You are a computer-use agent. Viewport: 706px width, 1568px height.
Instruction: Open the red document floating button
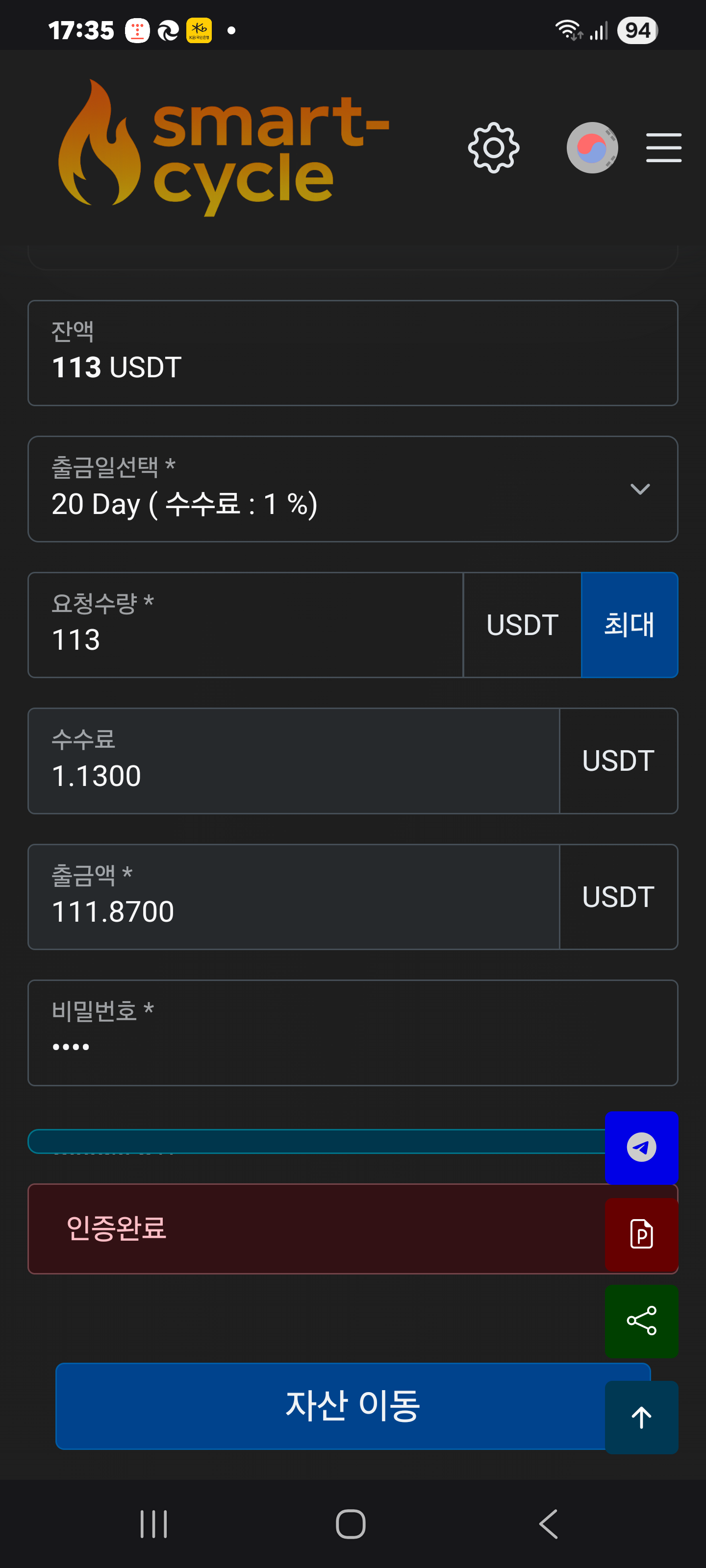click(641, 1234)
